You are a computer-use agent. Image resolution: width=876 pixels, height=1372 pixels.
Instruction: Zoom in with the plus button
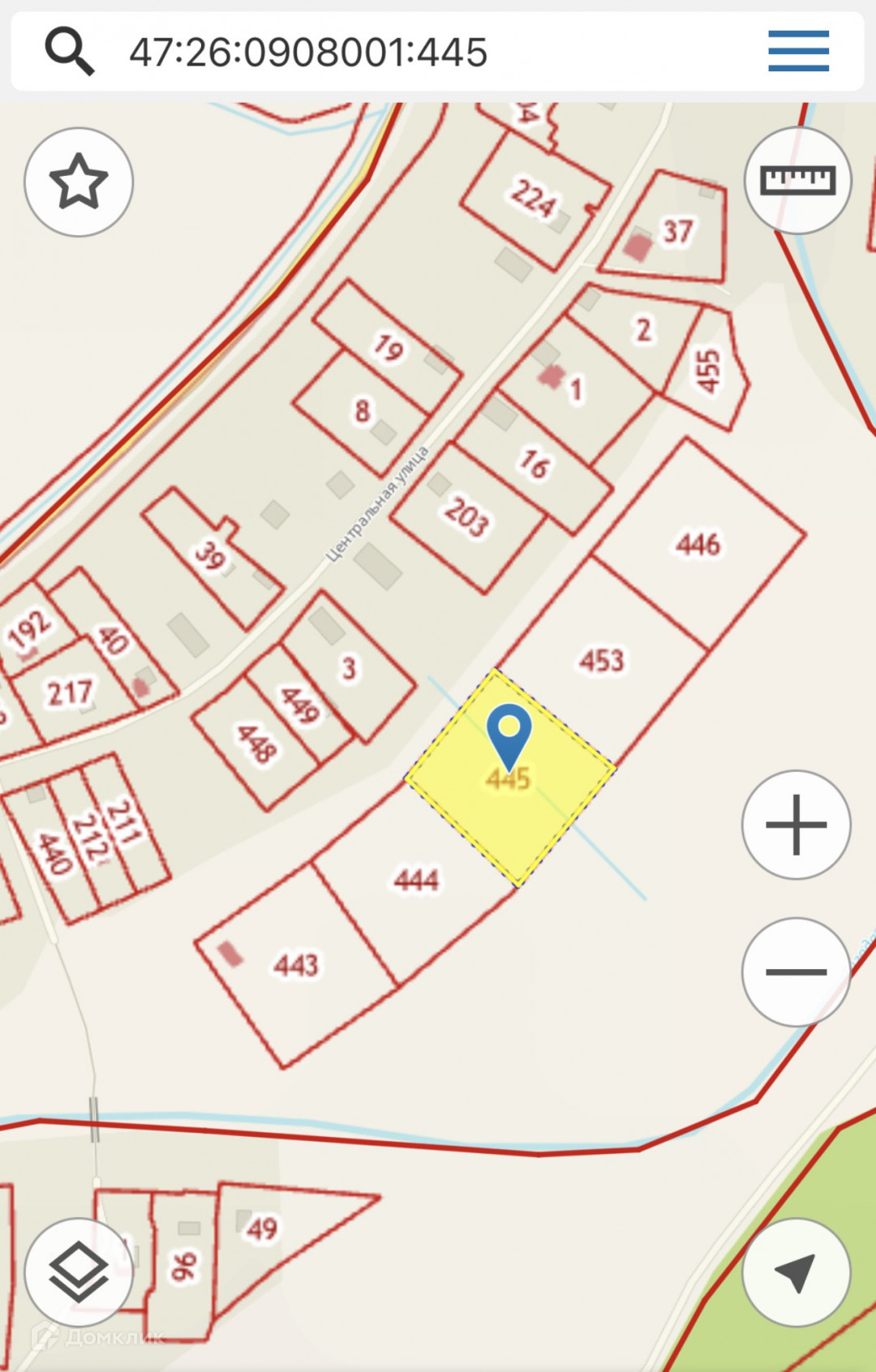point(797,825)
